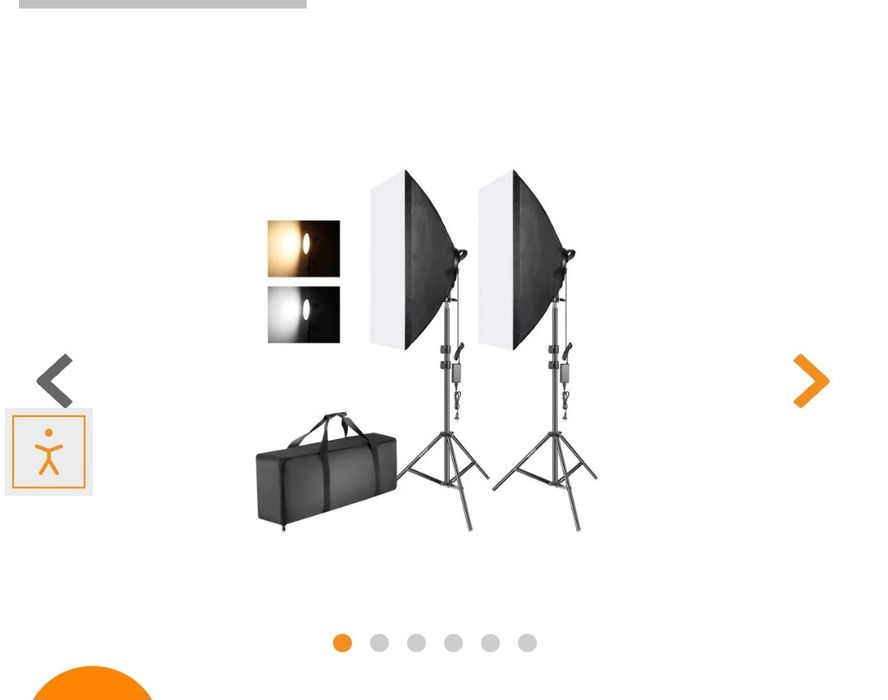Jump to the fourth carousel dot

pos(453,643)
